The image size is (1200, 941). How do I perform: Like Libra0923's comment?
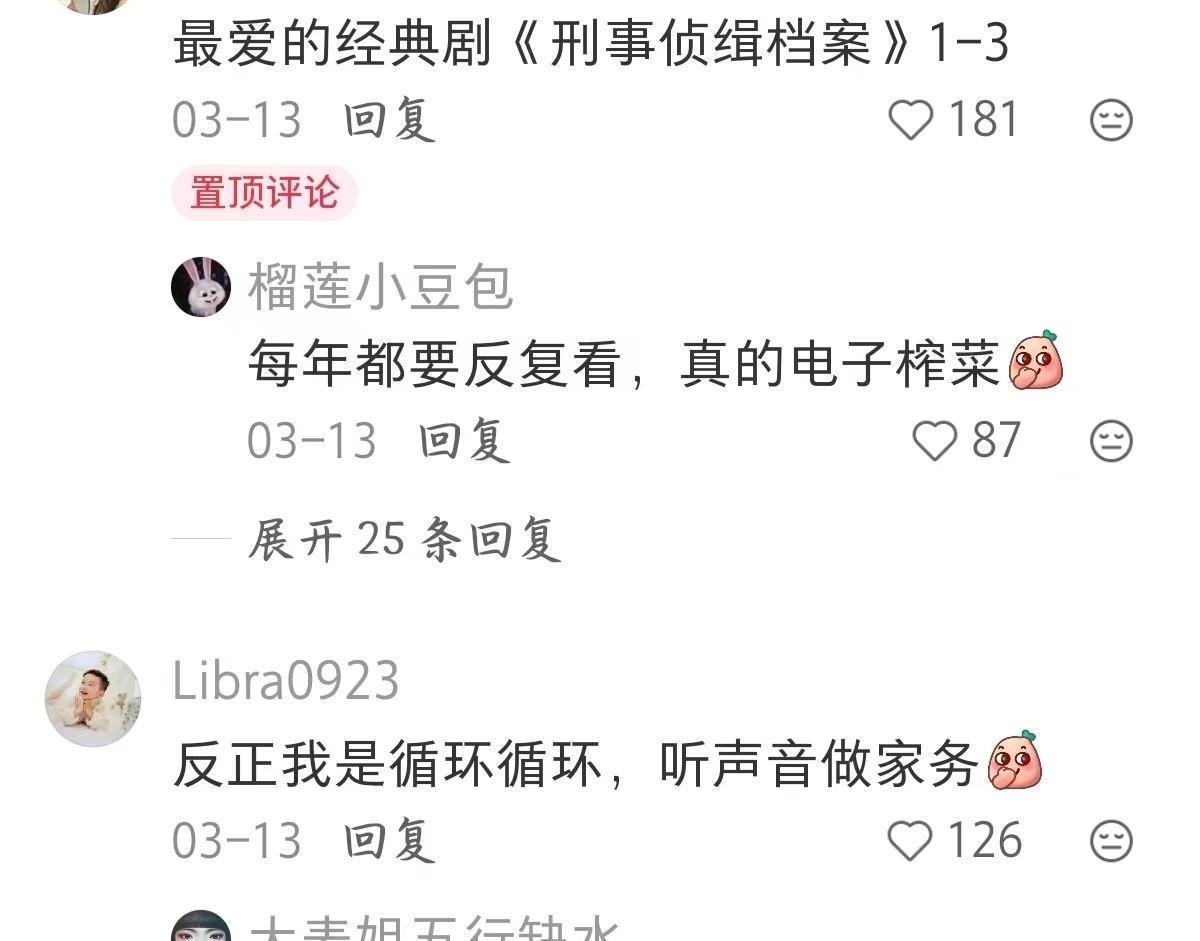(911, 841)
